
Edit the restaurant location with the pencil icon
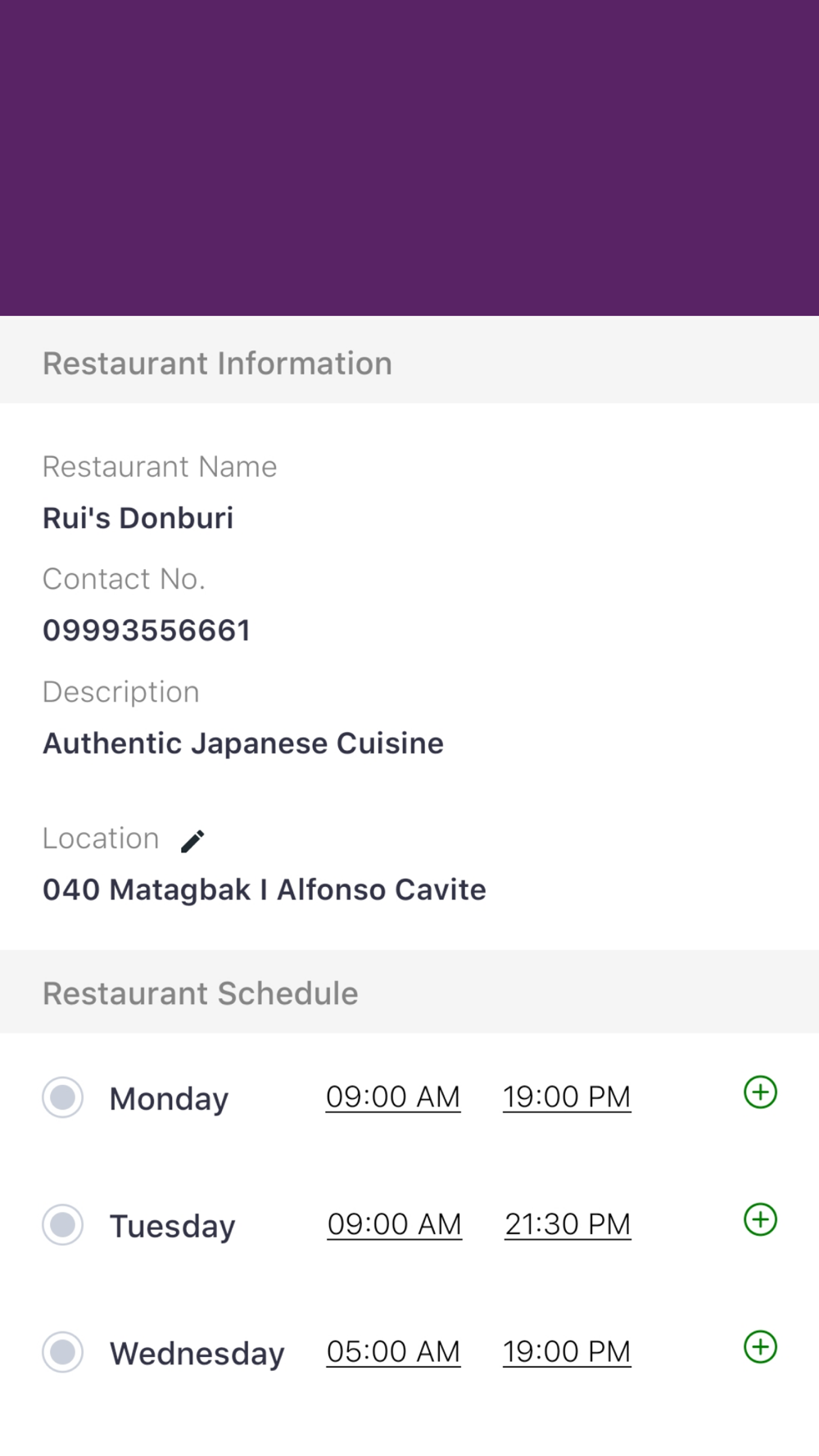click(192, 841)
